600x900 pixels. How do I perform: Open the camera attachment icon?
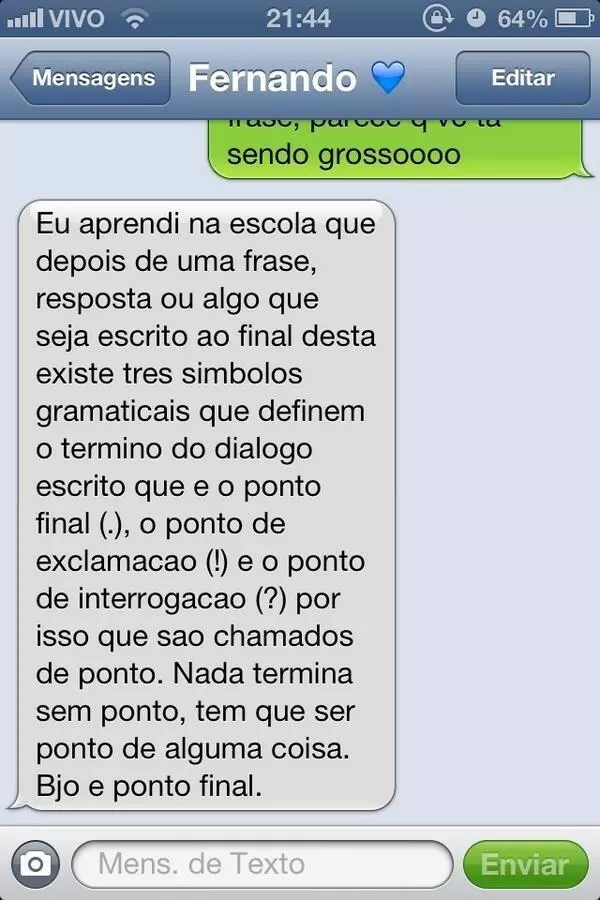click(36, 864)
